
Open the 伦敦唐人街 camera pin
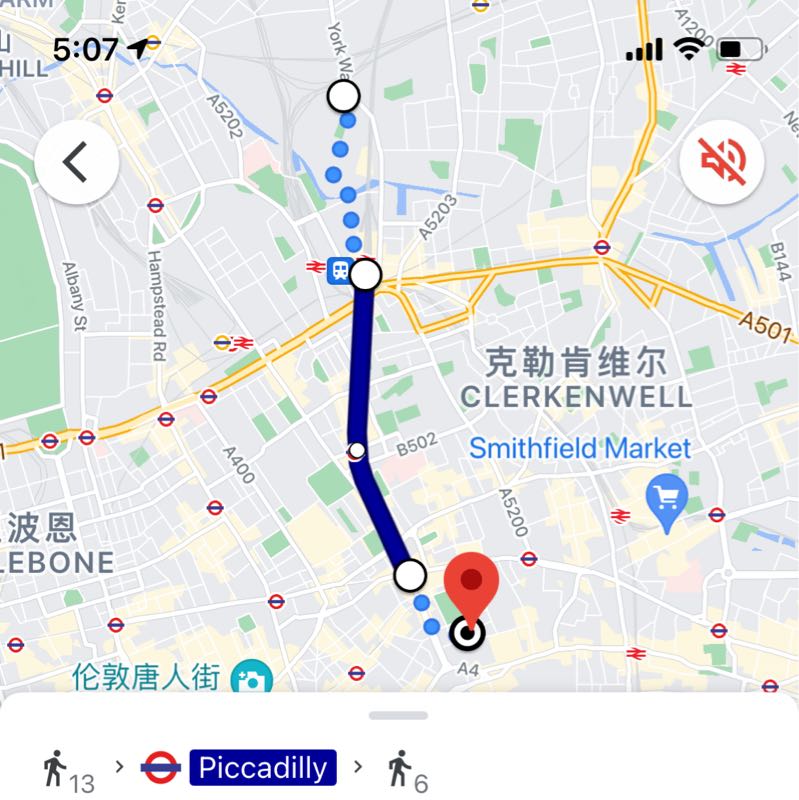[251, 681]
